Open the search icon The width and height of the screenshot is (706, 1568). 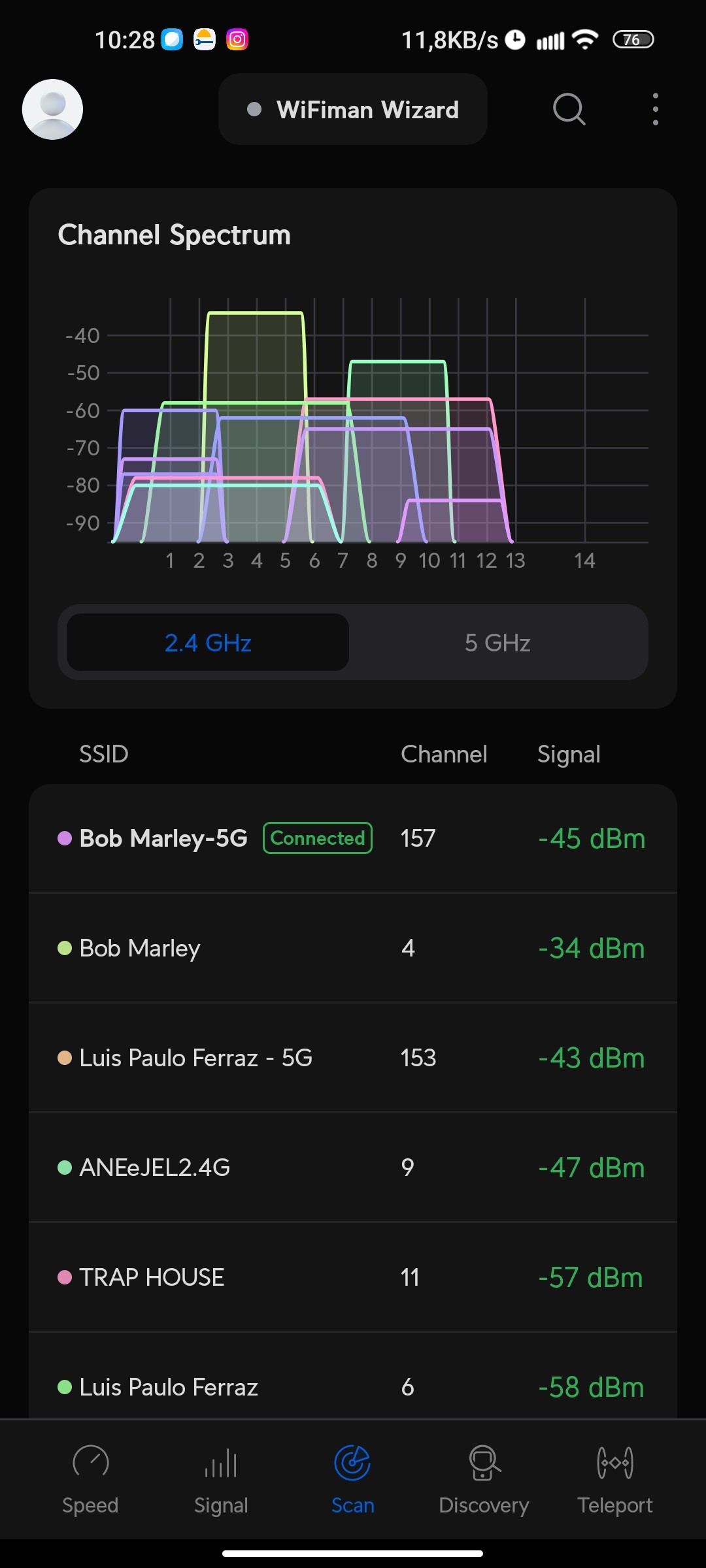[x=569, y=109]
